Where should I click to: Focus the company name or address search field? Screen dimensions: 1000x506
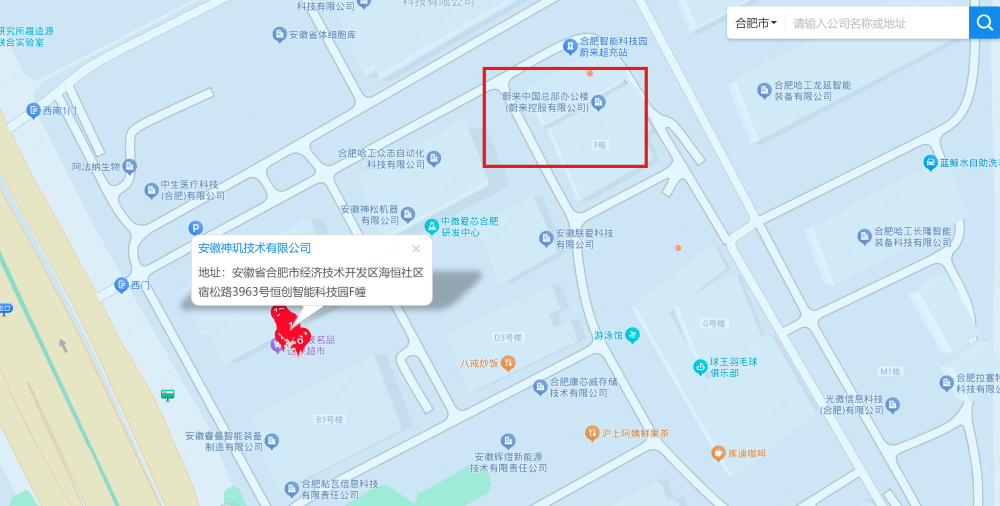tap(875, 22)
